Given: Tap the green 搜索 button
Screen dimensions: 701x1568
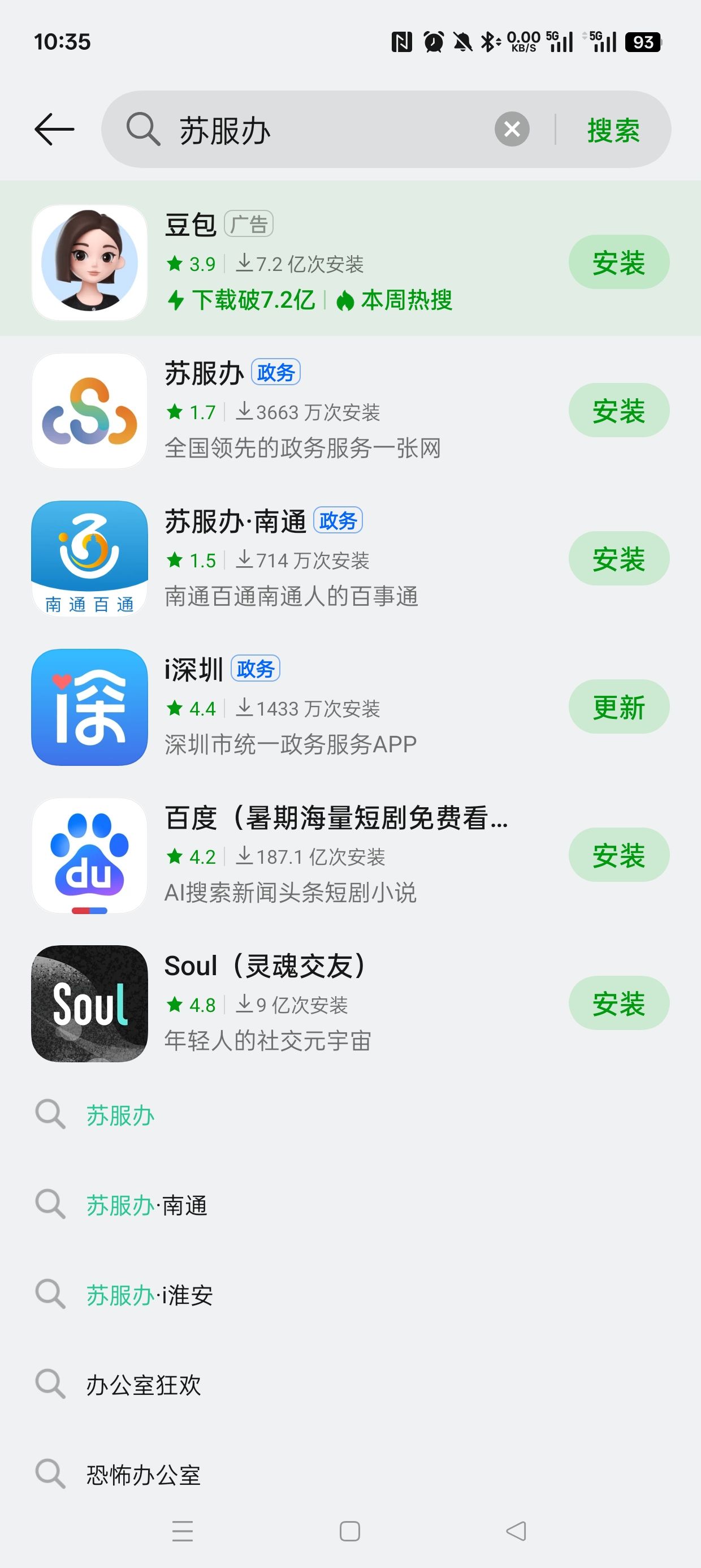Looking at the screenshot, I should [613, 130].
